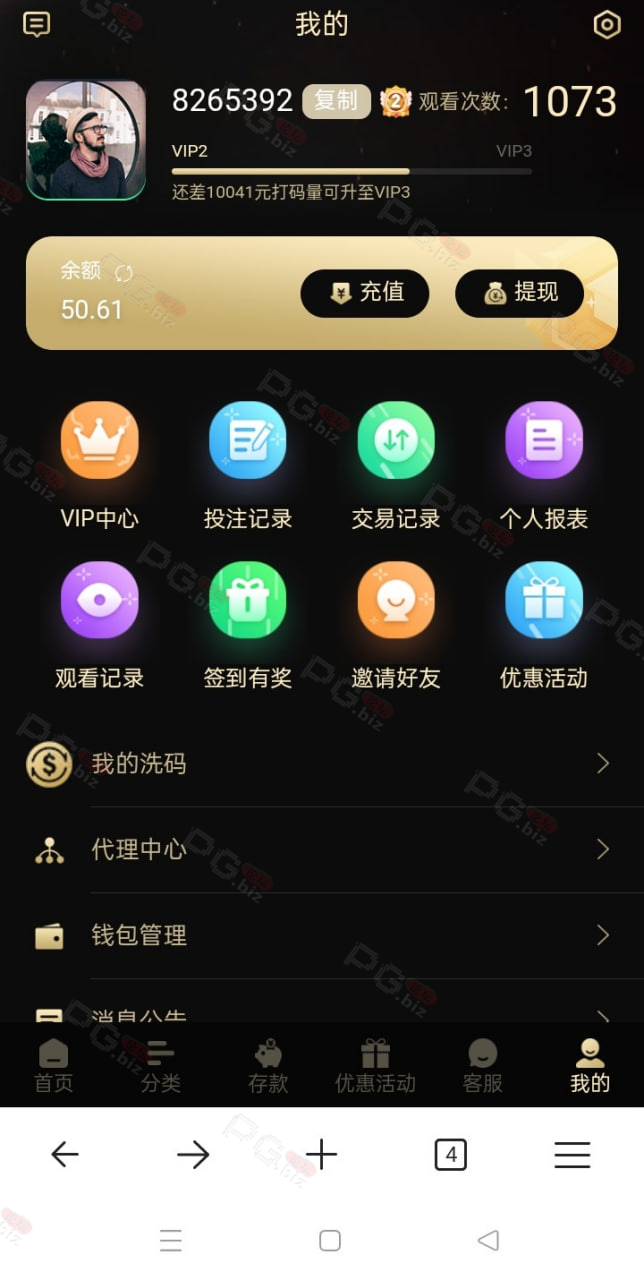Image resolution: width=644 pixels, height=1280 pixels.
Task: Tap the 提现 withdraw button
Action: click(519, 293)
